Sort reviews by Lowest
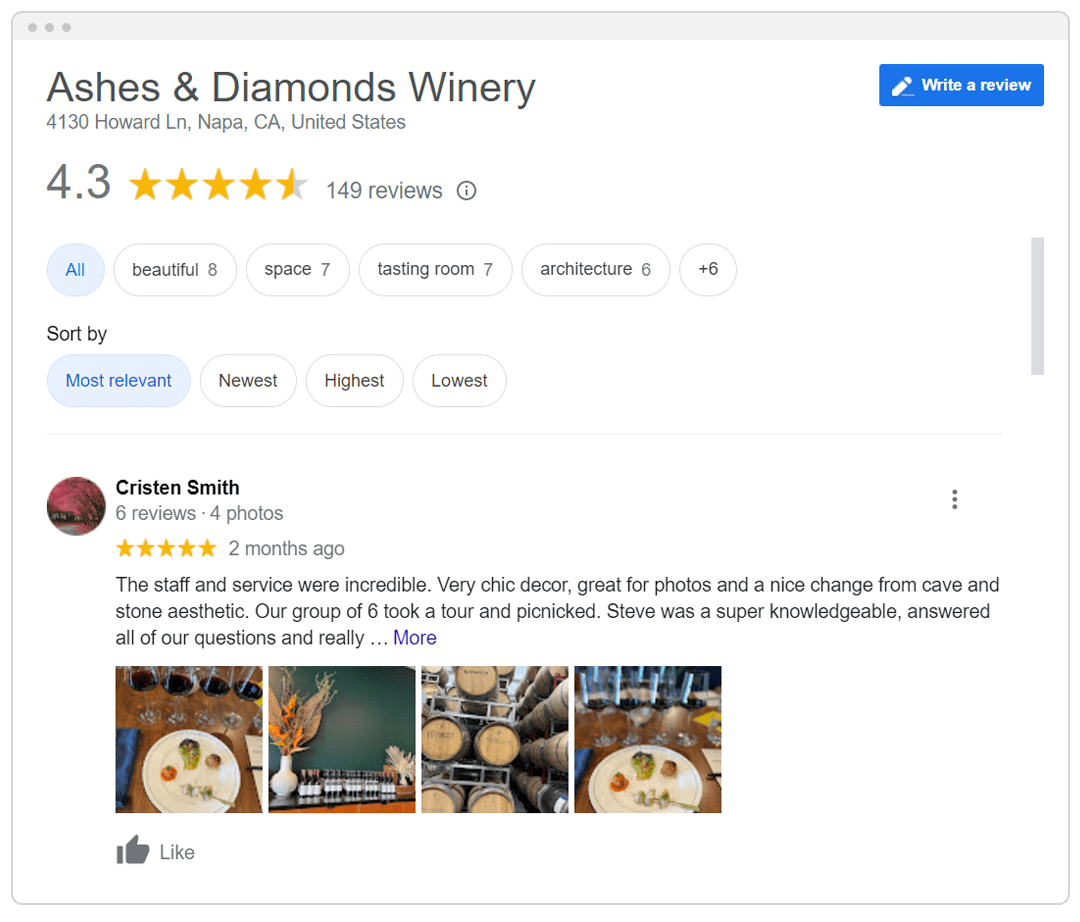Image resolution: width=1080 pixels, height=922 pixels. click(x=459, y=381)
